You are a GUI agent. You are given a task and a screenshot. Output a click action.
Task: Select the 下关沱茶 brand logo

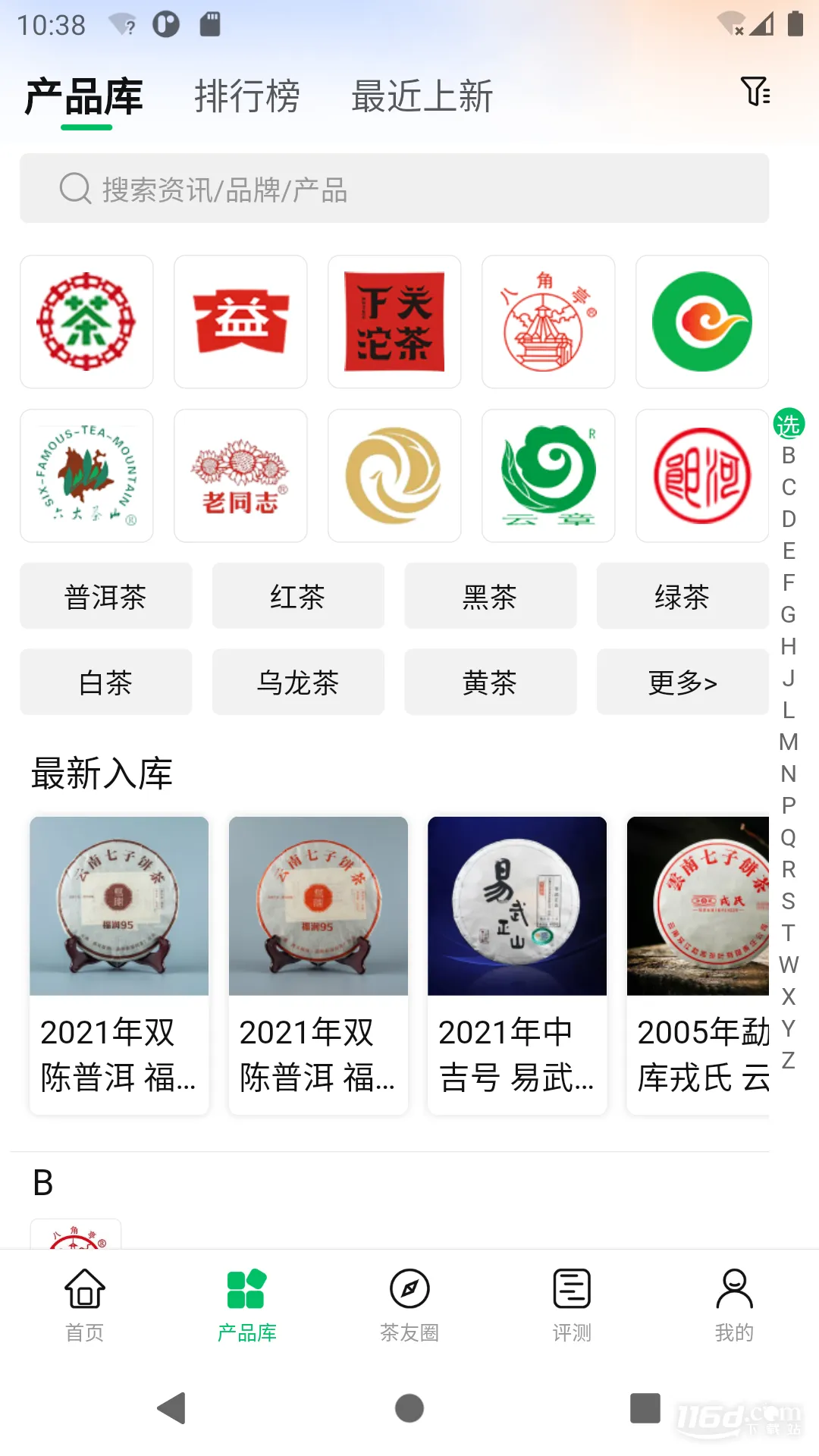click(x=394, y=321)
